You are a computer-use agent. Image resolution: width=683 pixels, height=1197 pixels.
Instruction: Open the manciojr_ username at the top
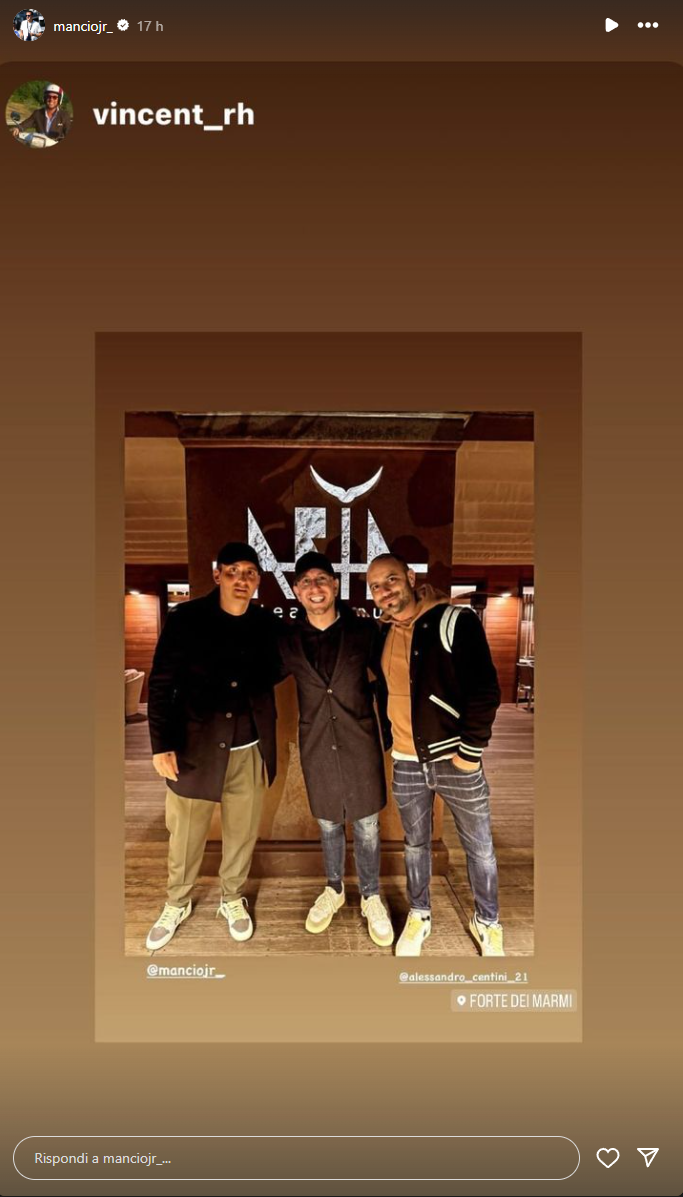point(83,26)
